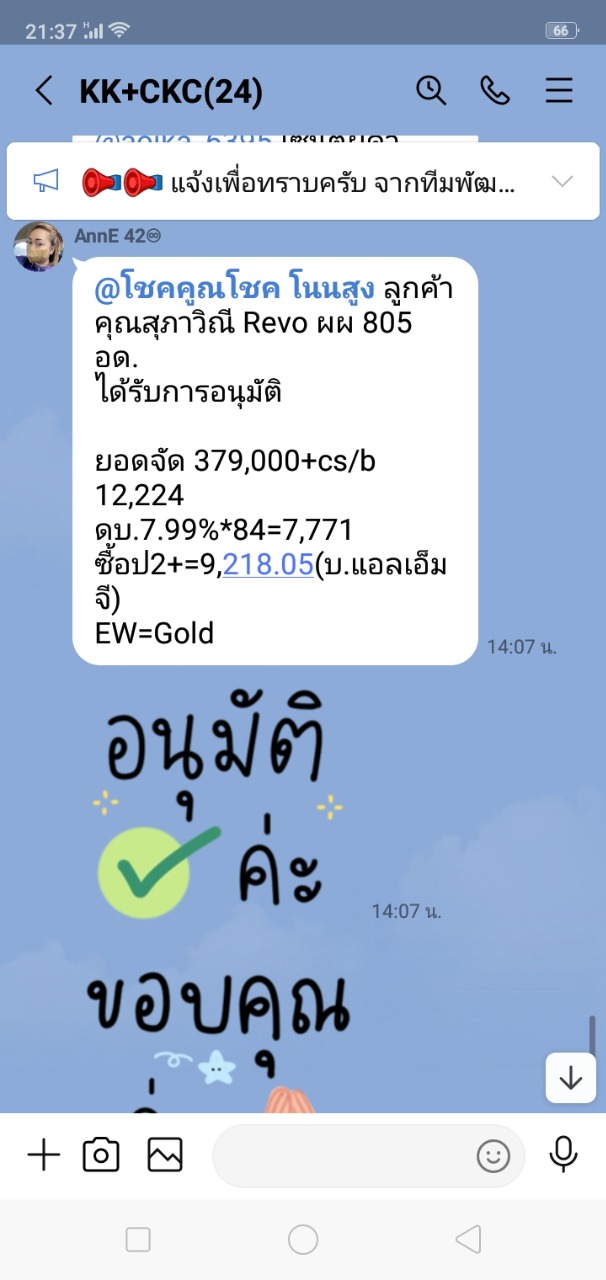606x1280 pixels.
Task: Expand the pinned announcement banner
Action: [563, 181]
